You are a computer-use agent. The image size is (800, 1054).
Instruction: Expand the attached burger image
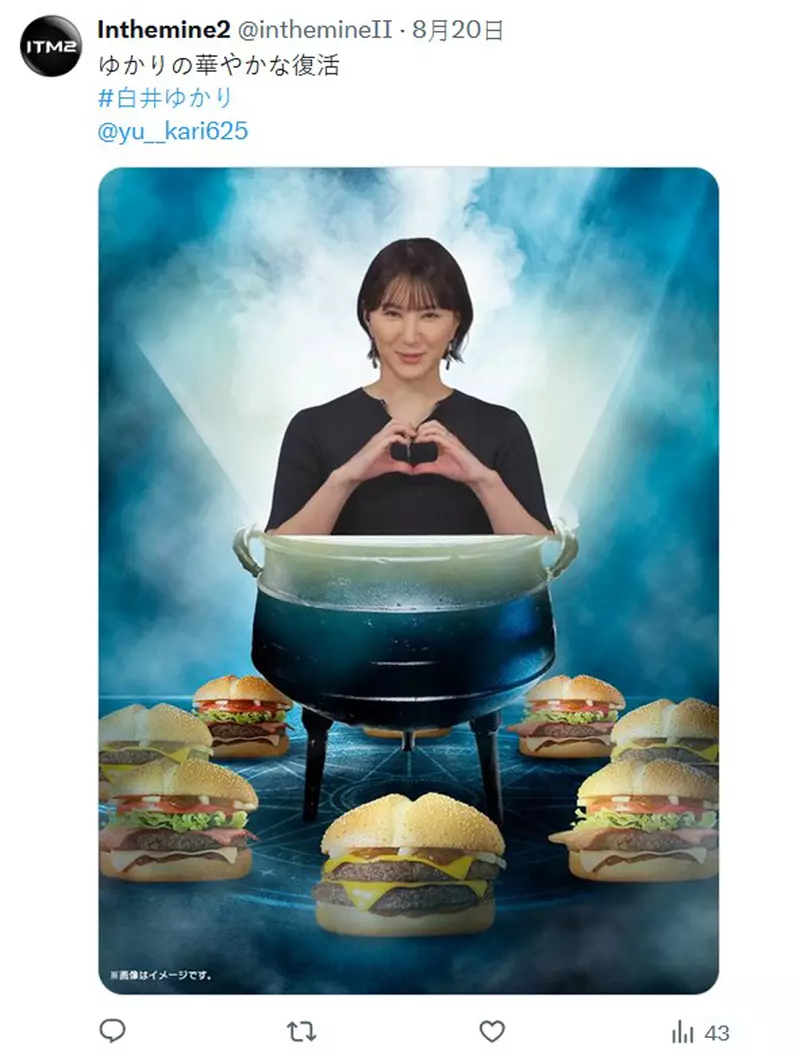408,580
